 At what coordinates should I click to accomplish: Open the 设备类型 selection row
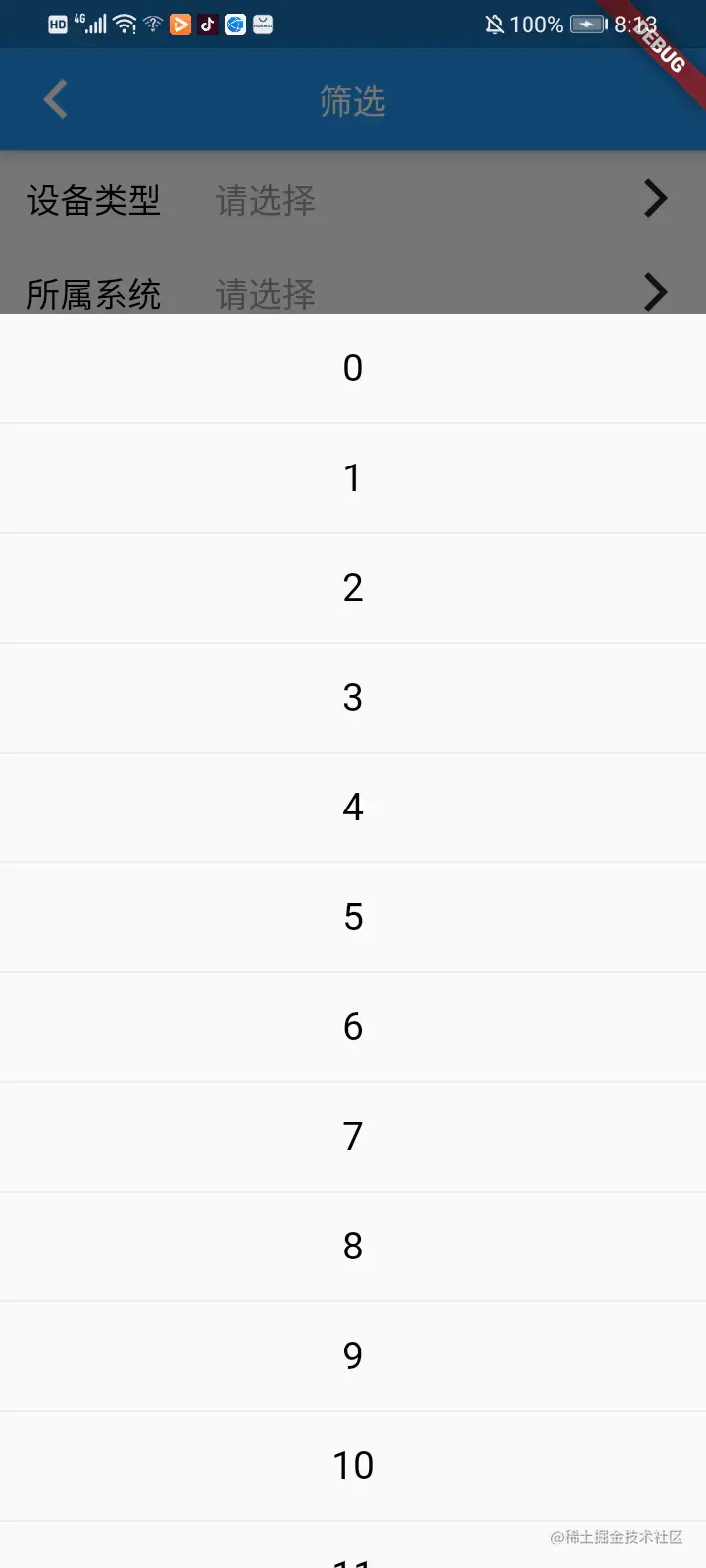point(353,200)
